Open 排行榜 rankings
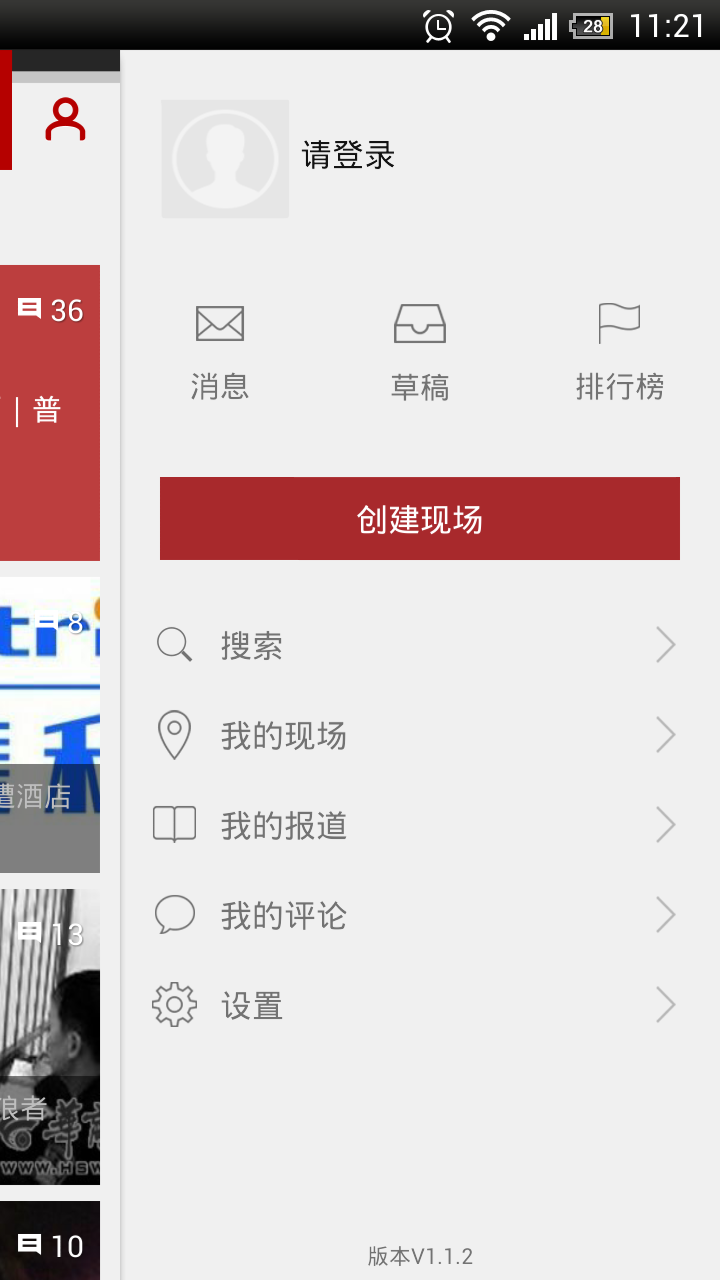Viewport: 720px width, 1280px height. tap(619, 352)
